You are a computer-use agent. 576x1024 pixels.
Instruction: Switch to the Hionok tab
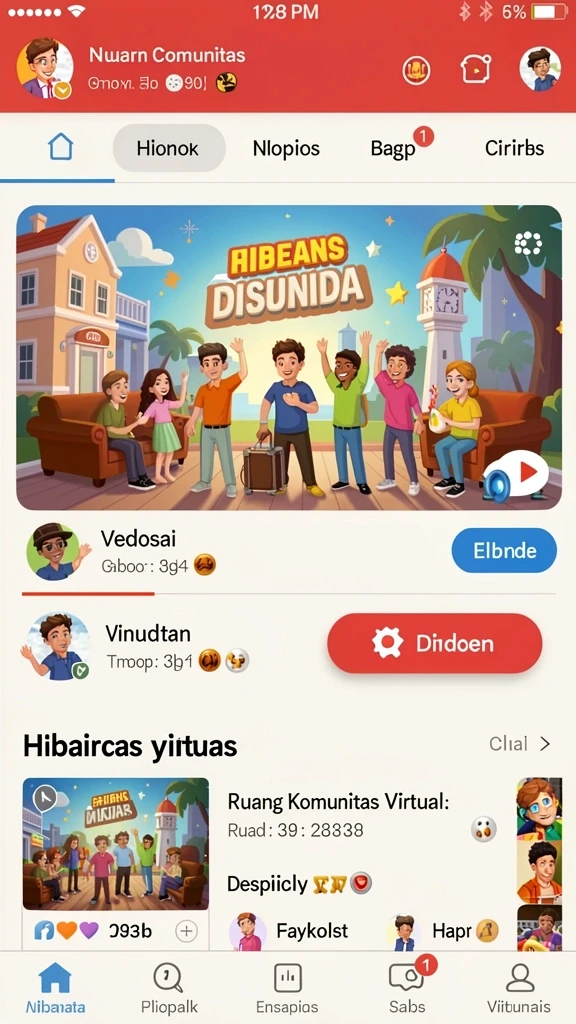169,148
